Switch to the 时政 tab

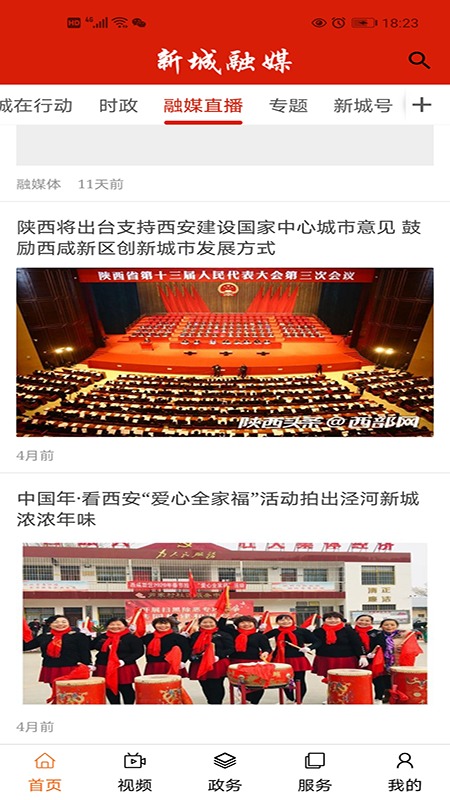[118, 105]
